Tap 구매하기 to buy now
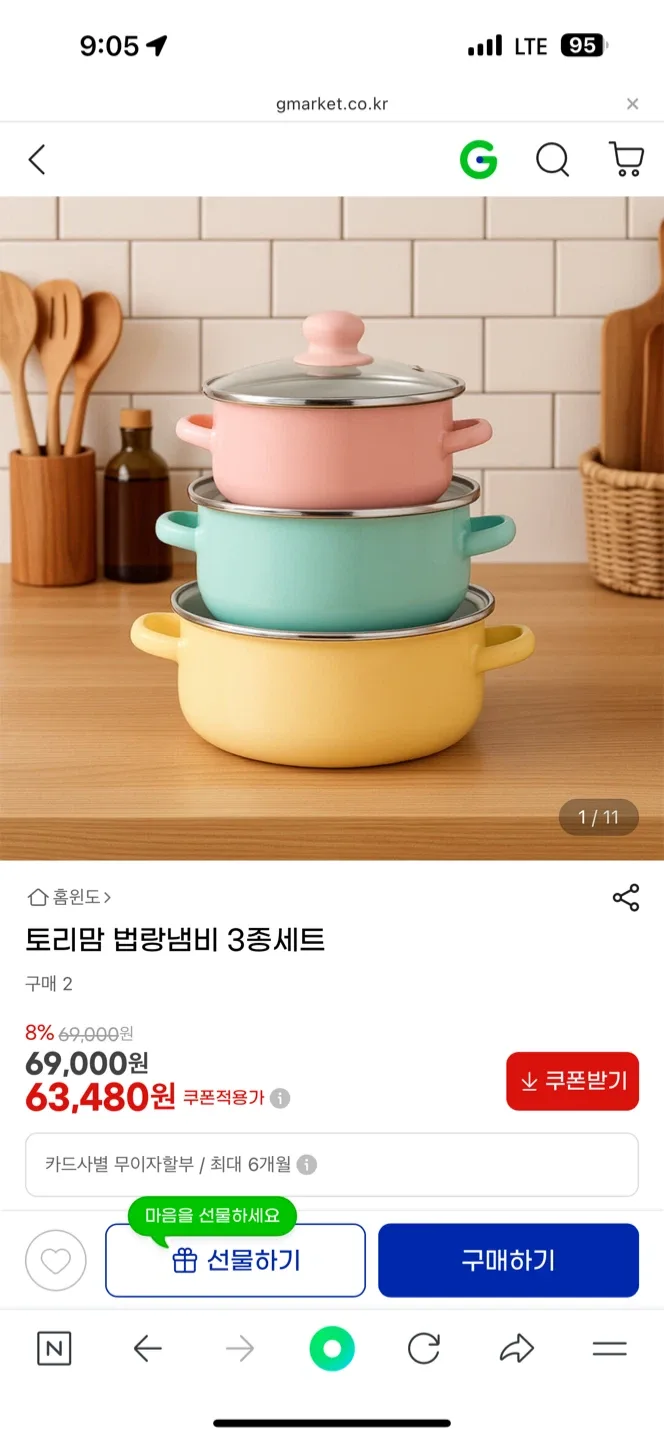Image resolution: width=664 pixels, height=1440 pixels. coord(508,1260)
